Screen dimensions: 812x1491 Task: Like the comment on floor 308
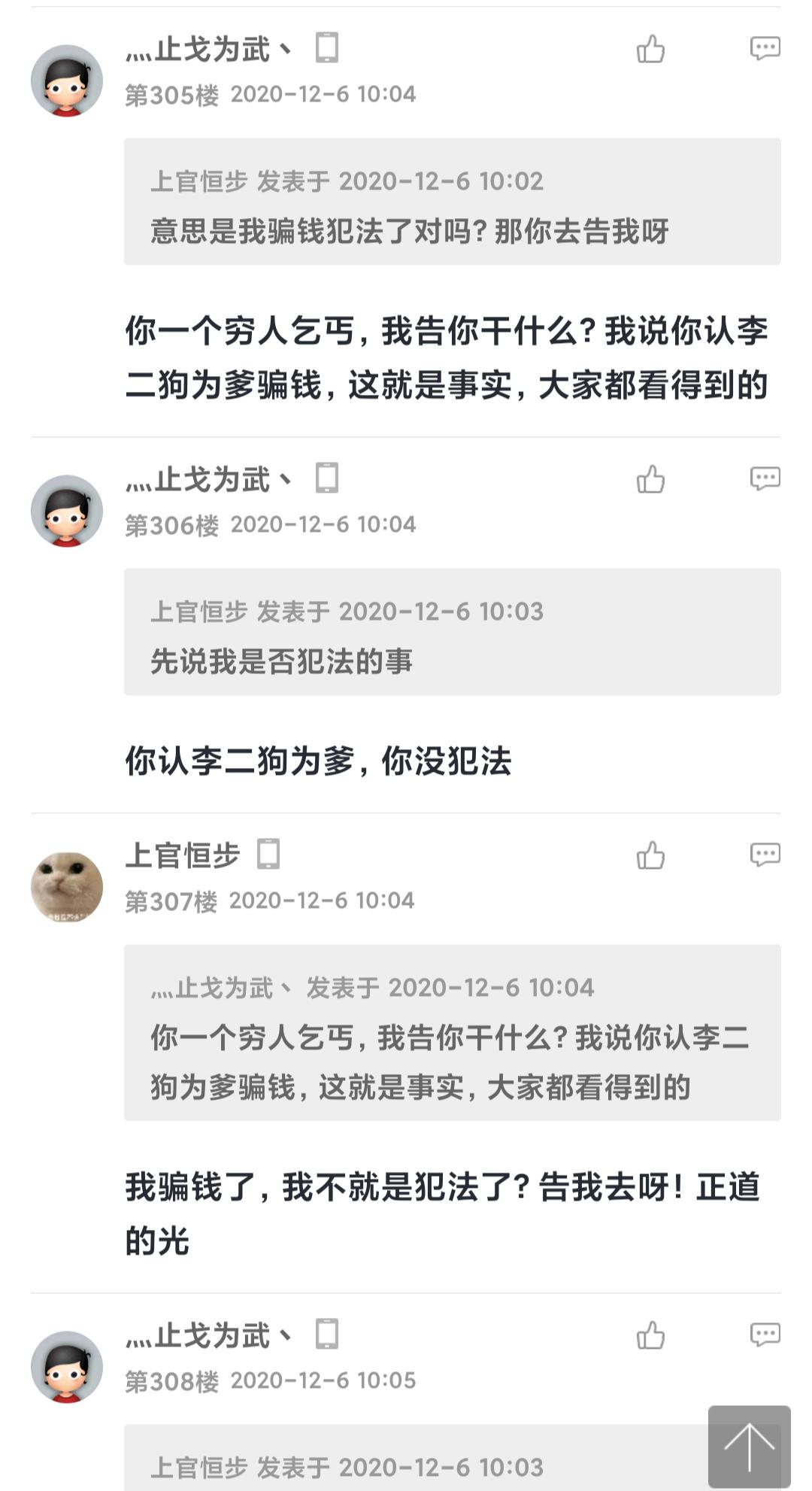click(650, 1336)
